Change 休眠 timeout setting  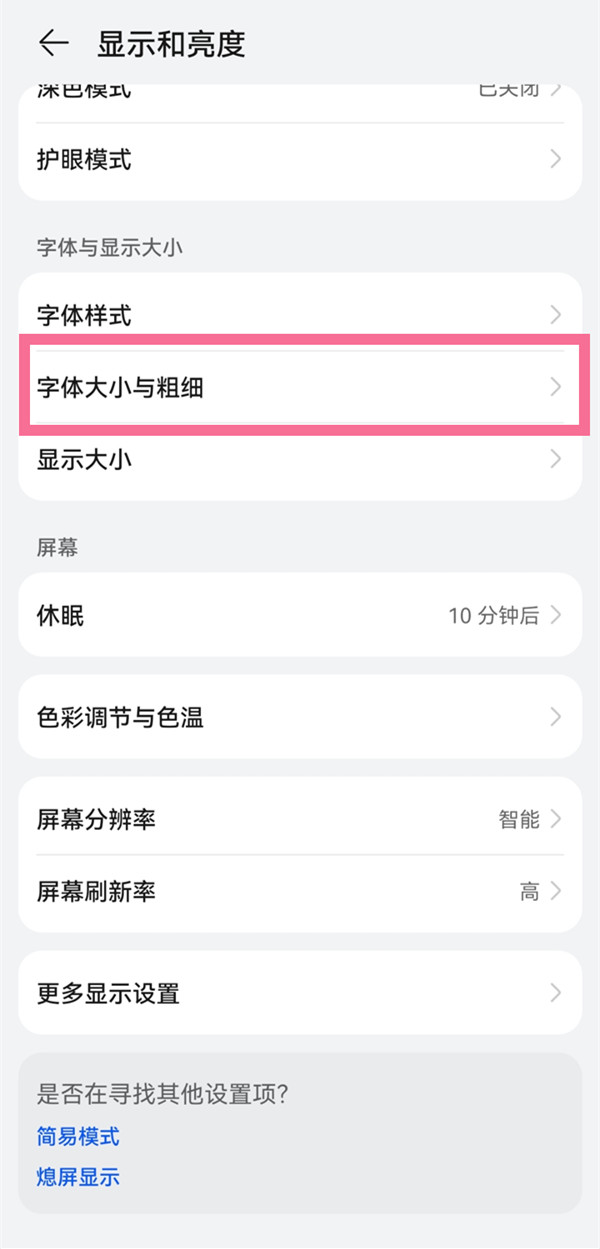[300, 615]
